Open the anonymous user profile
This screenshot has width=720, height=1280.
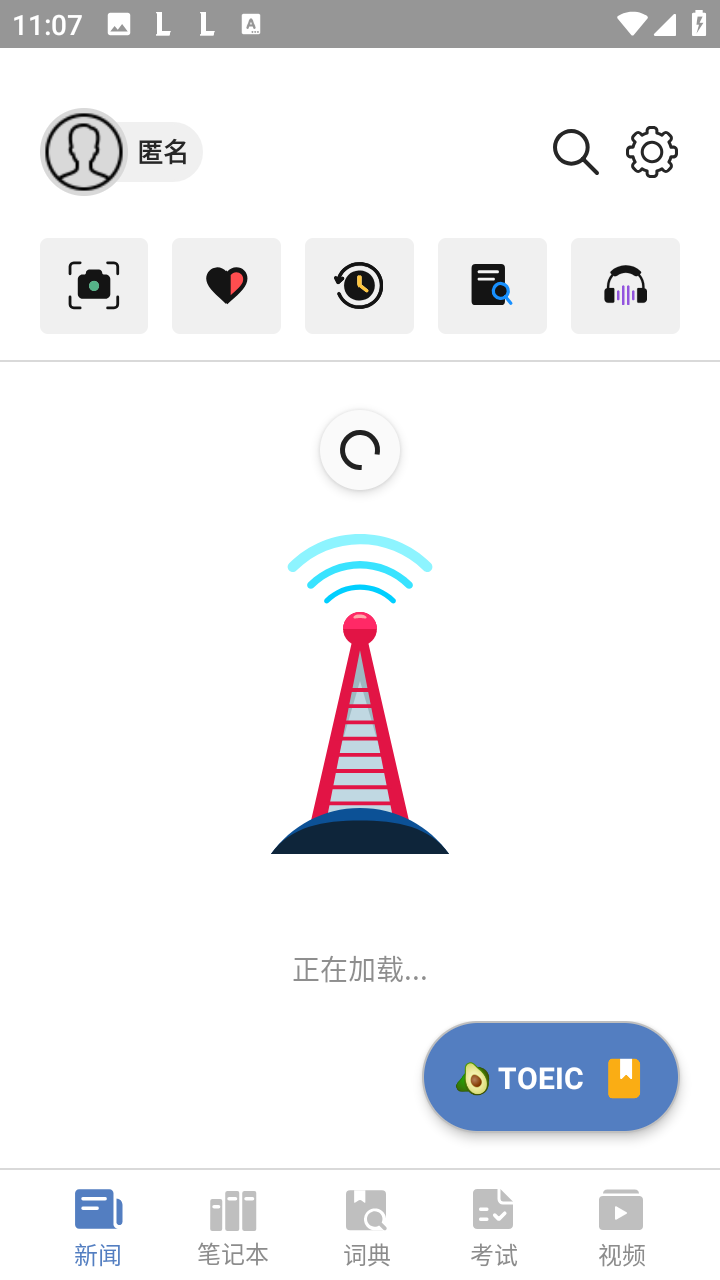pyautogui.click(x=120, y=152)
